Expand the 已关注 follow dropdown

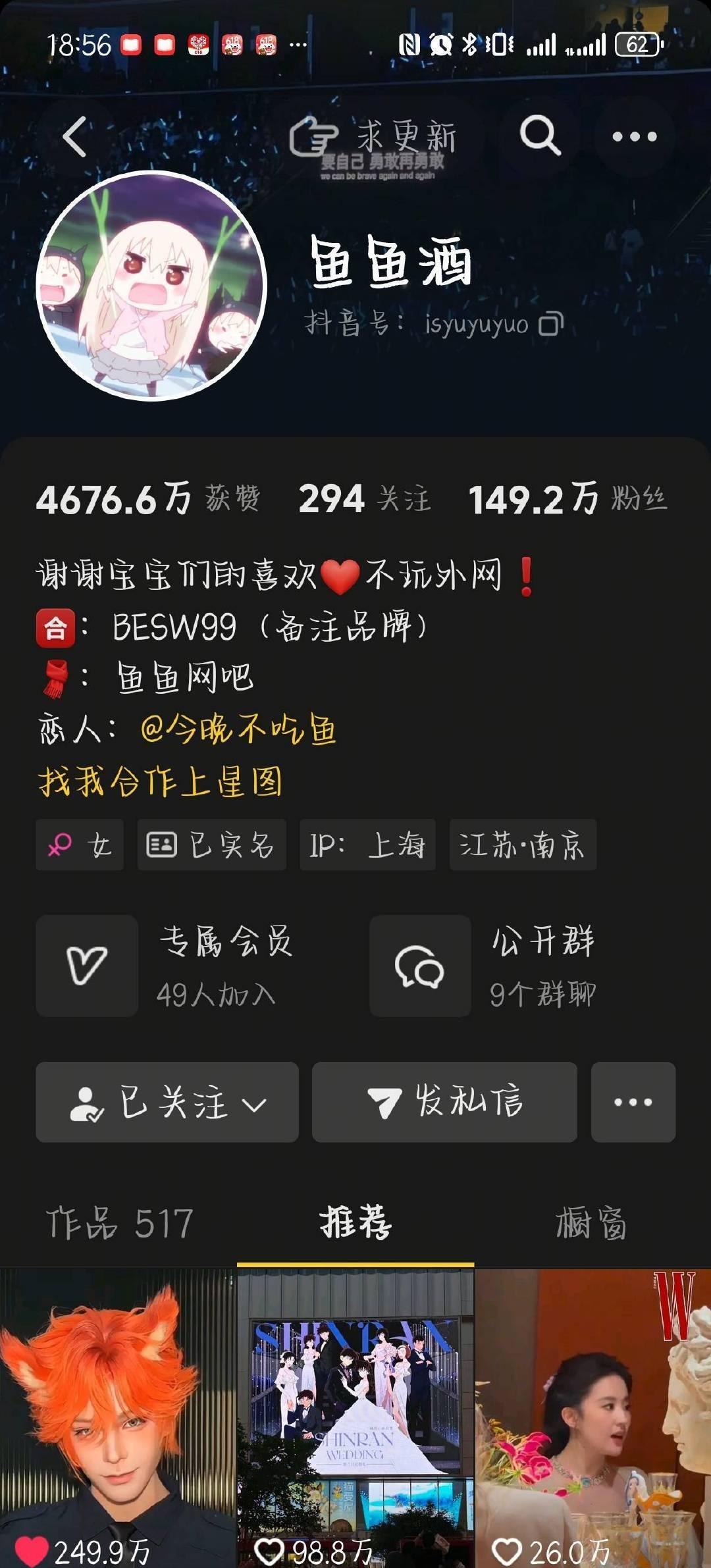[167, 1102]
